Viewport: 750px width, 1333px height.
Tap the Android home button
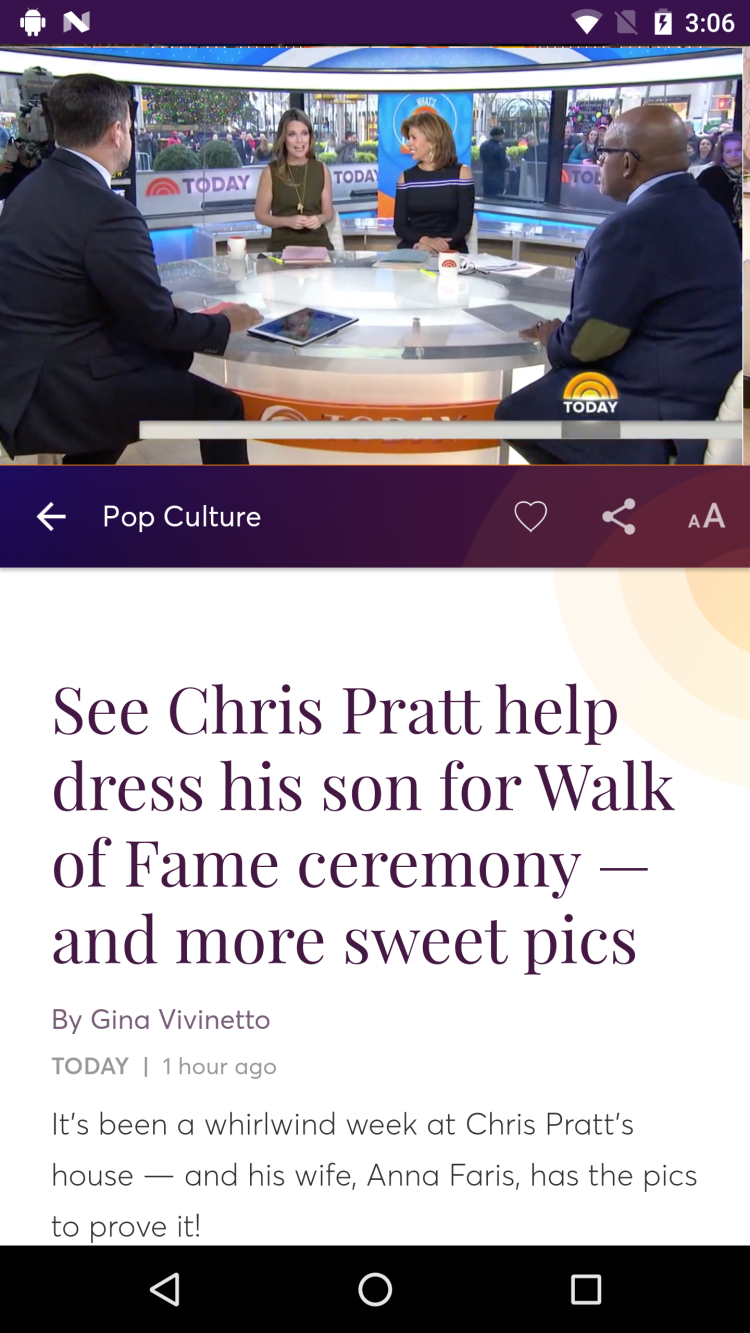pyautogui.click(x=375, y=1289)
